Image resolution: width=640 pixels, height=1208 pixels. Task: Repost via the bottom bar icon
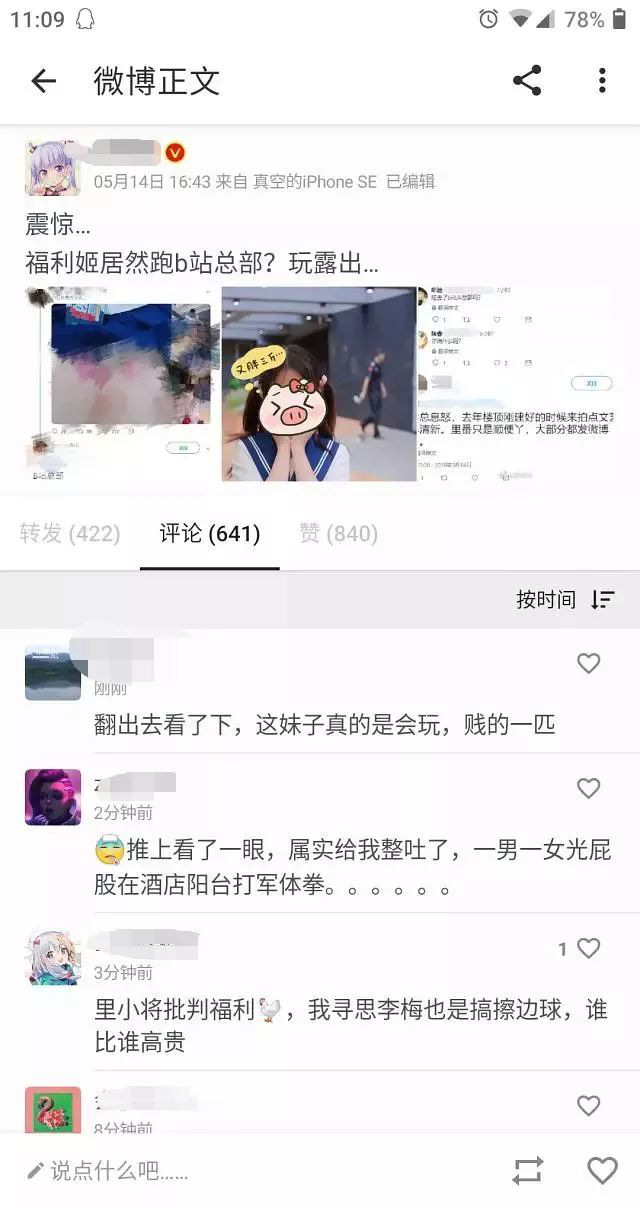coord(528,1170)
